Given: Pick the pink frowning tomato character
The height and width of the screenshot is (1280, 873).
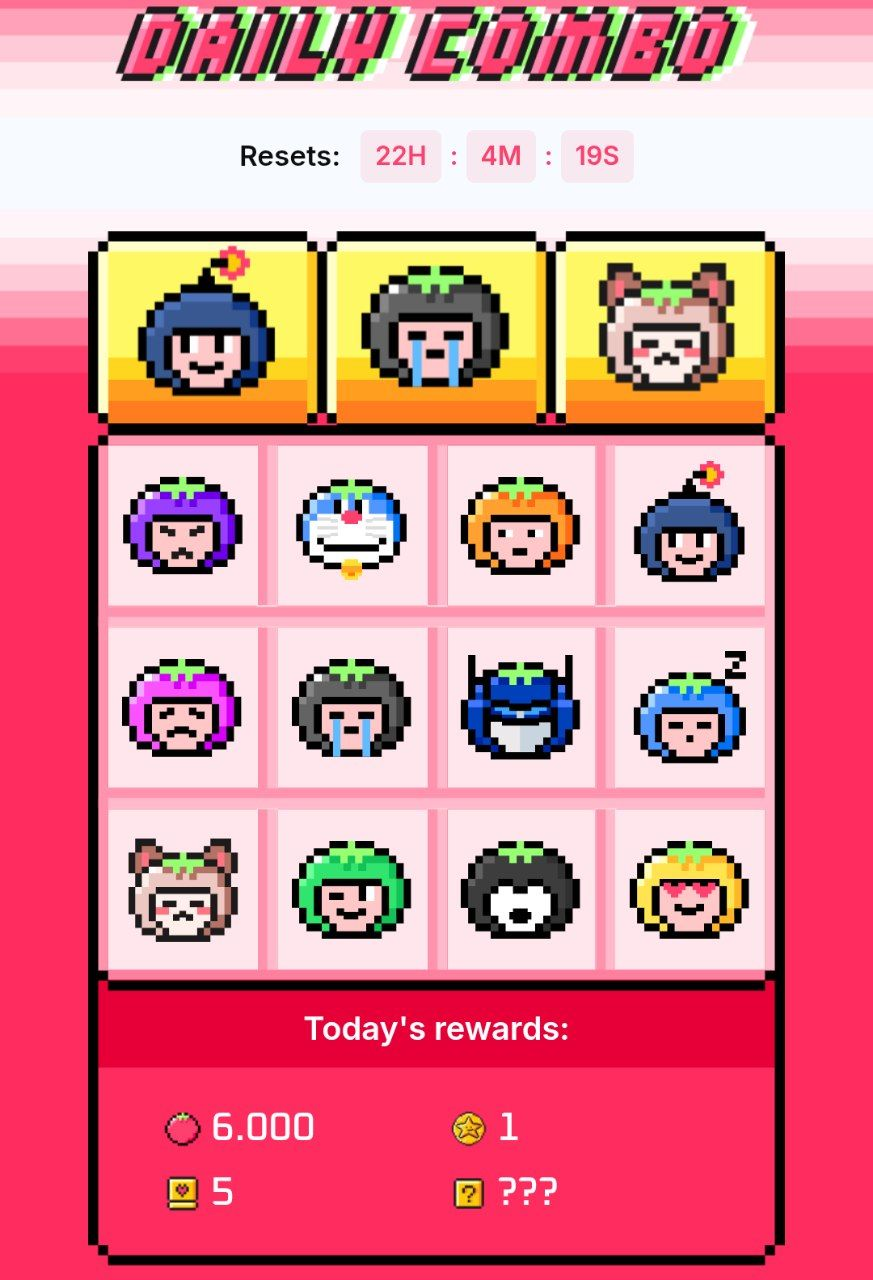Looking at the screenshot, I should (x=182, y=708).
